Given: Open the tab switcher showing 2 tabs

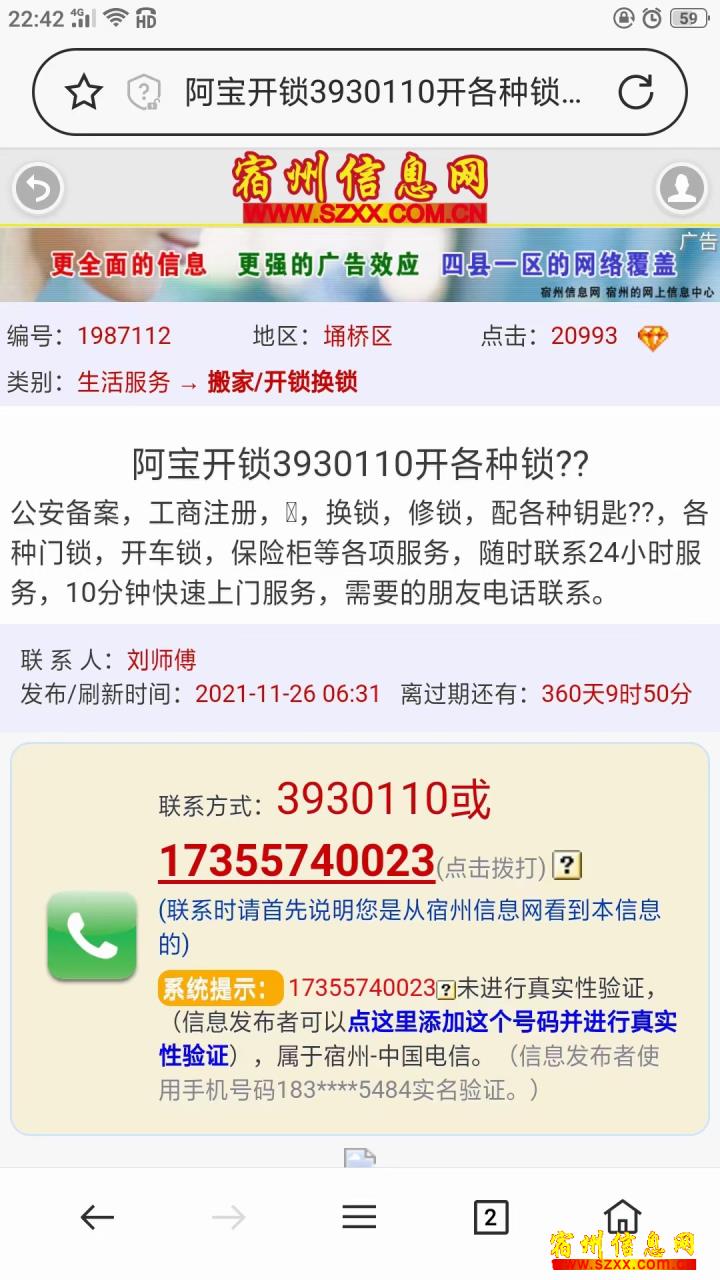Looking at the screenshot, I should tap(490, 1217).
